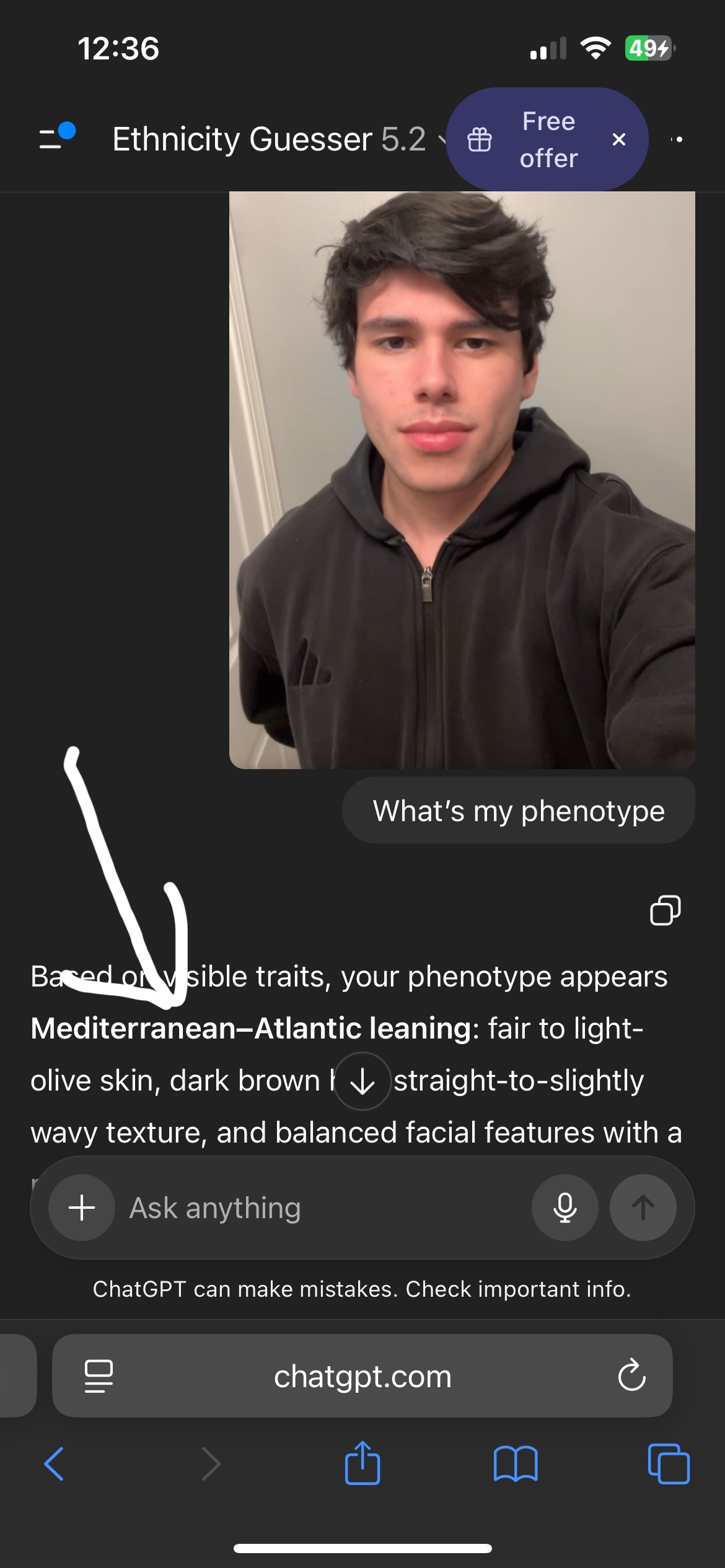Copy the response with the copy icon

(665, 910)
